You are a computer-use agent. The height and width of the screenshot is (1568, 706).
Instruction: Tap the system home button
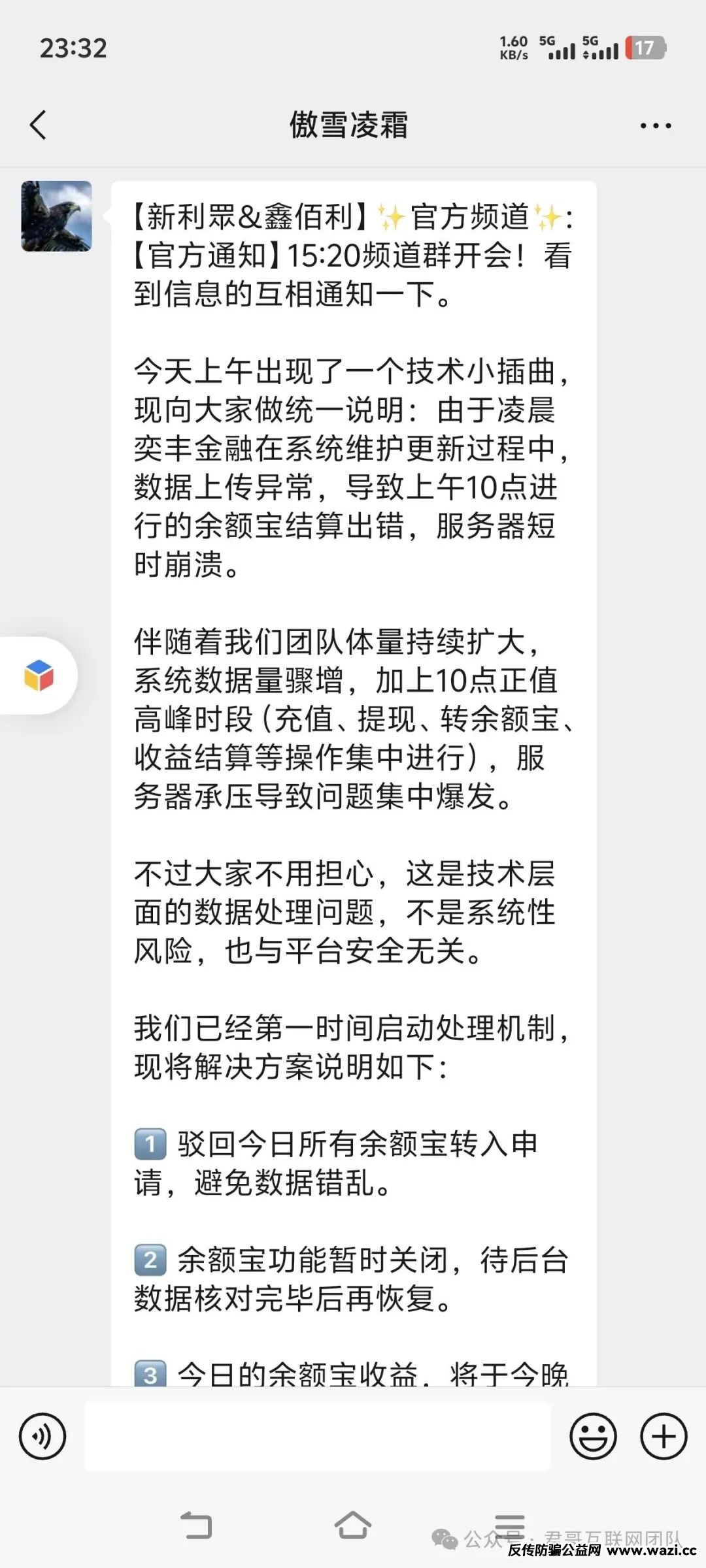point(353,1526)
